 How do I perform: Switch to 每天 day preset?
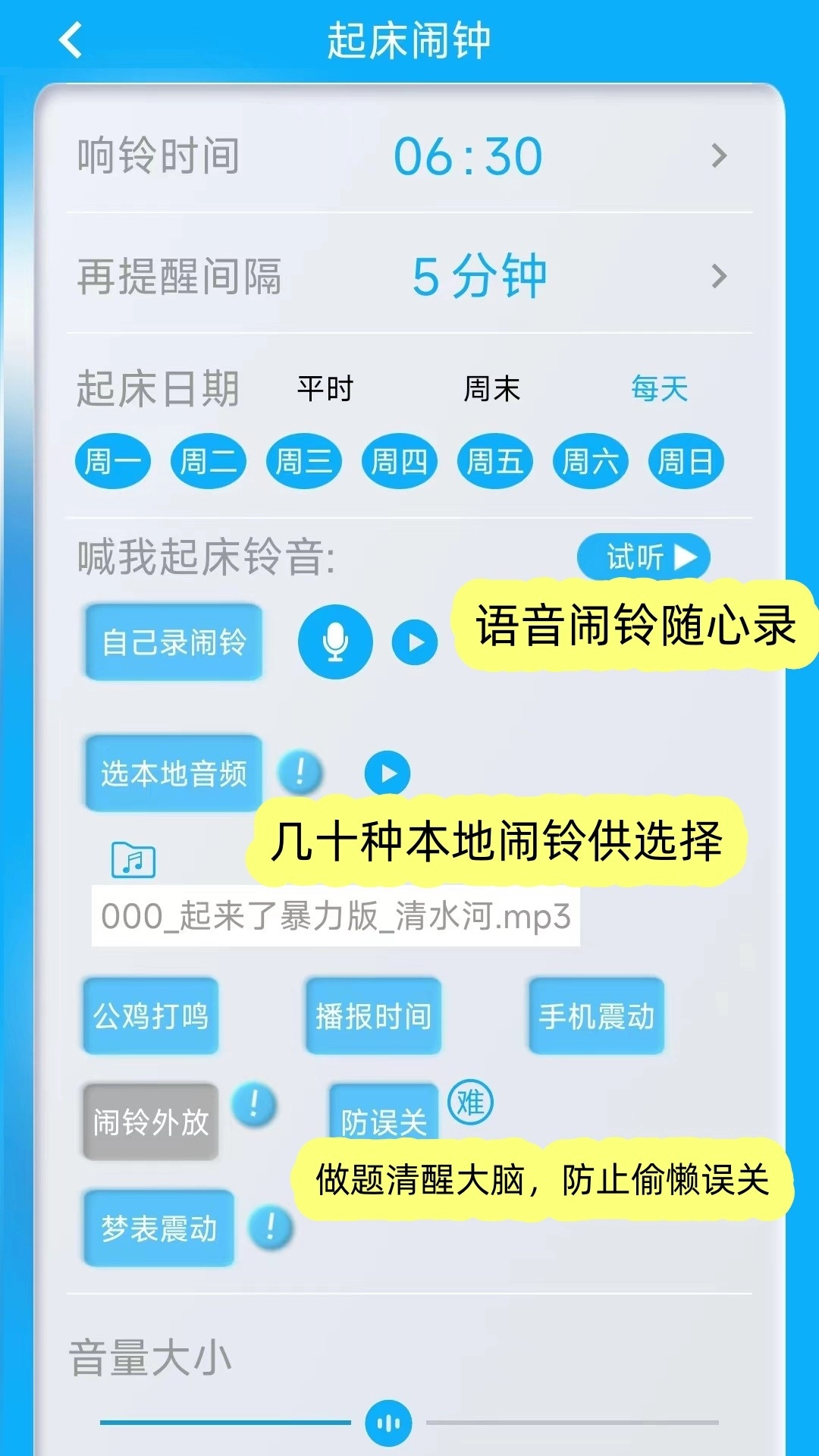point(659,389)
